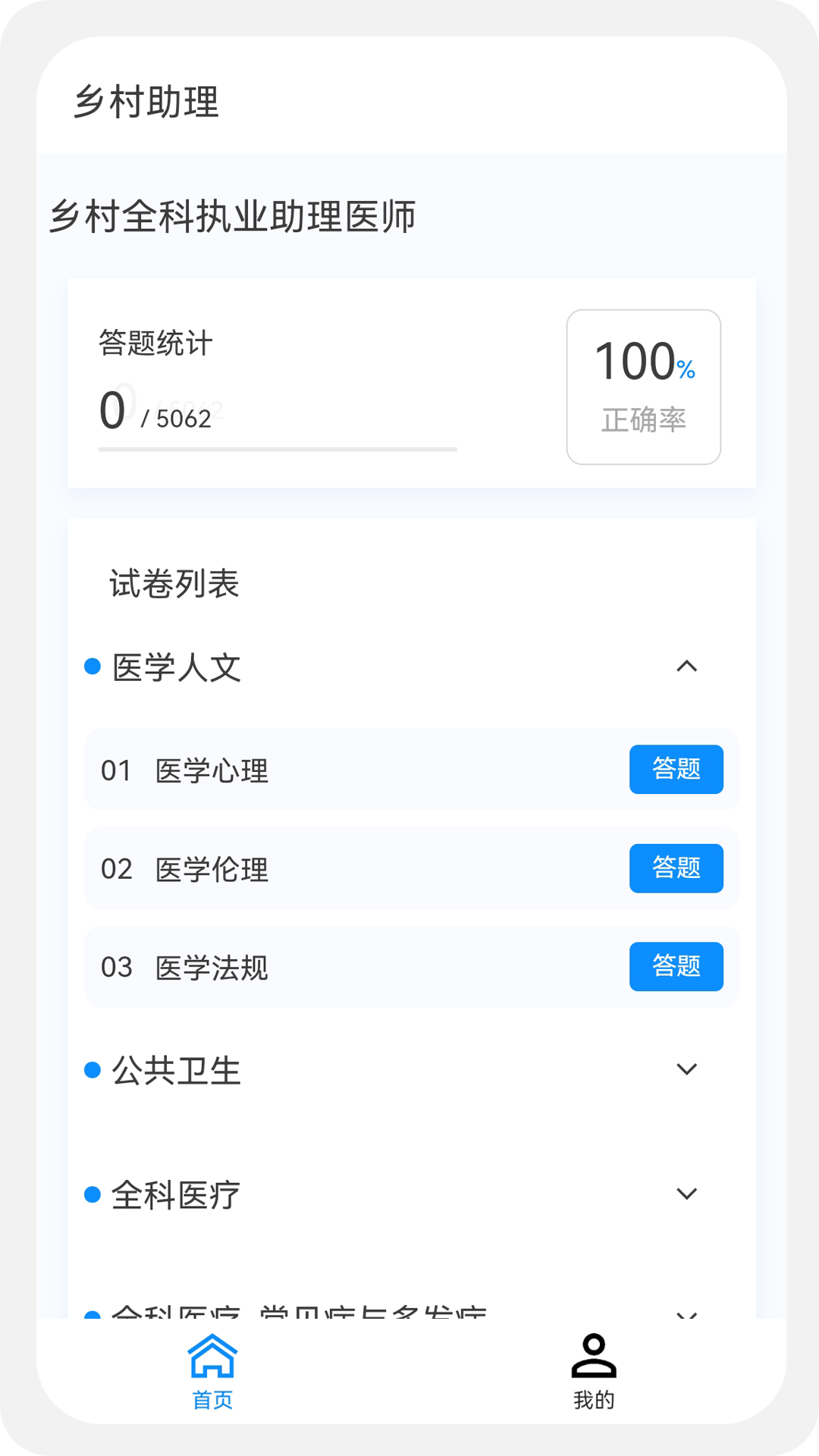Viewport: 819px width, 1456px height.
Task: Collapse the 医学人文 section
Action: [x=688, y=667]
